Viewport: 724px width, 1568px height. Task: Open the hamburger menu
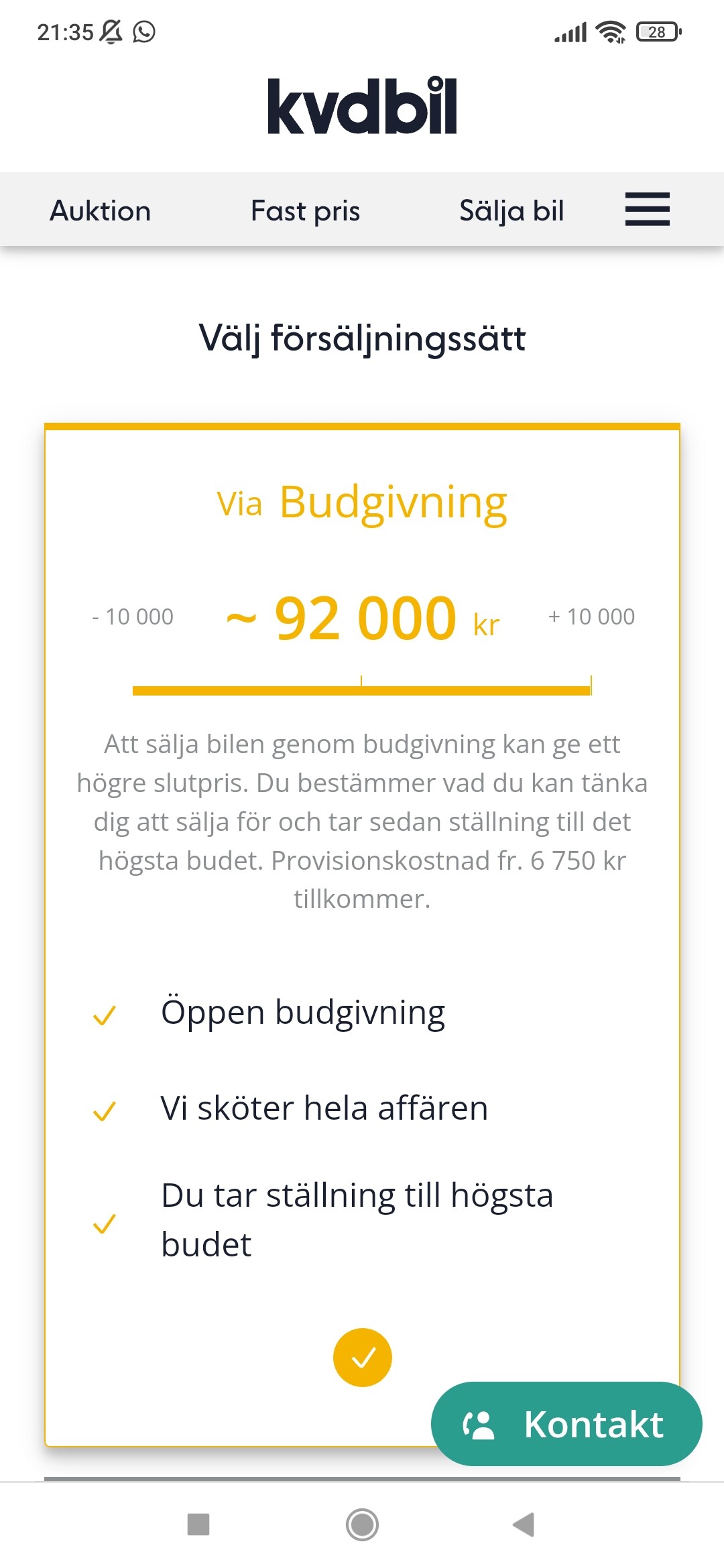pos(647,210)
